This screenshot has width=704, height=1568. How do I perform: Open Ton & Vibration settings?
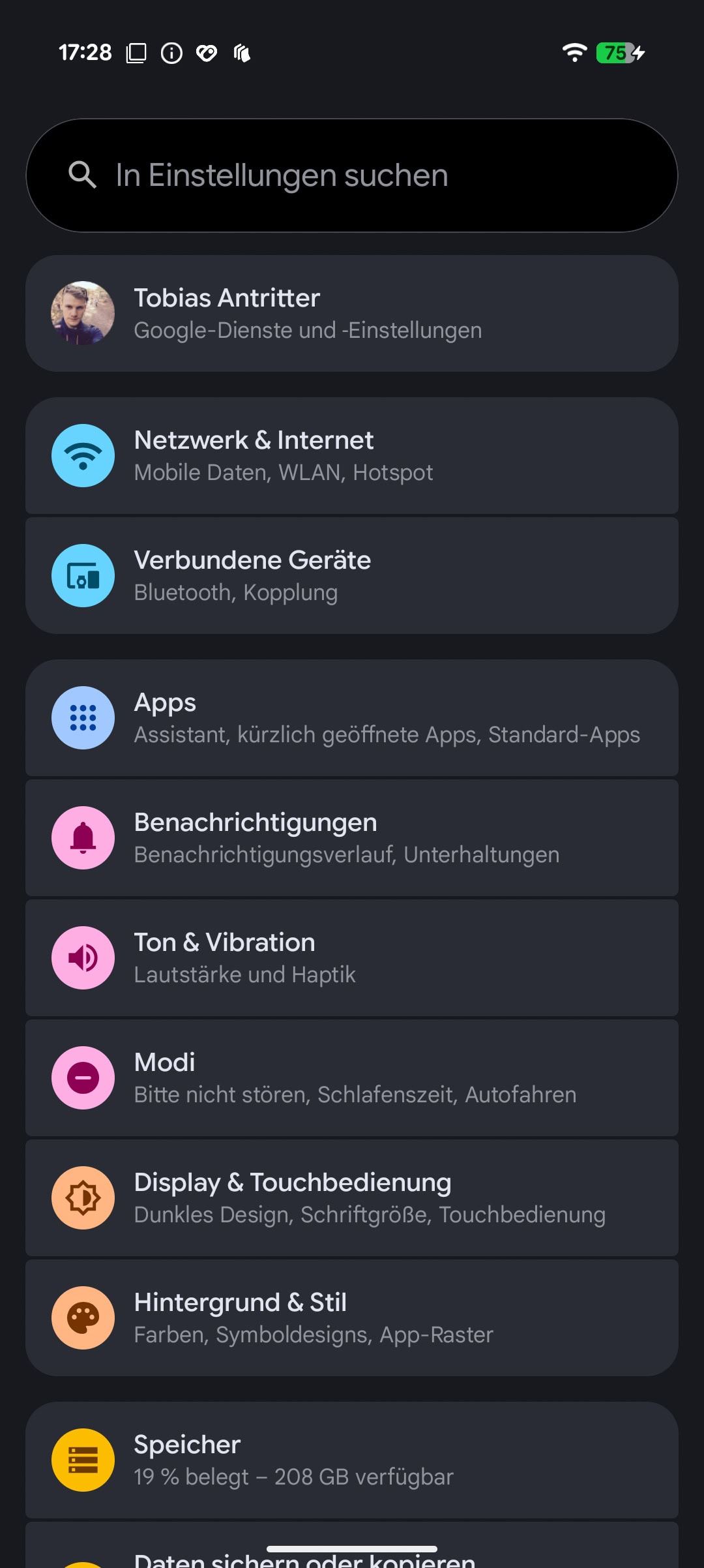click(352, 958)
